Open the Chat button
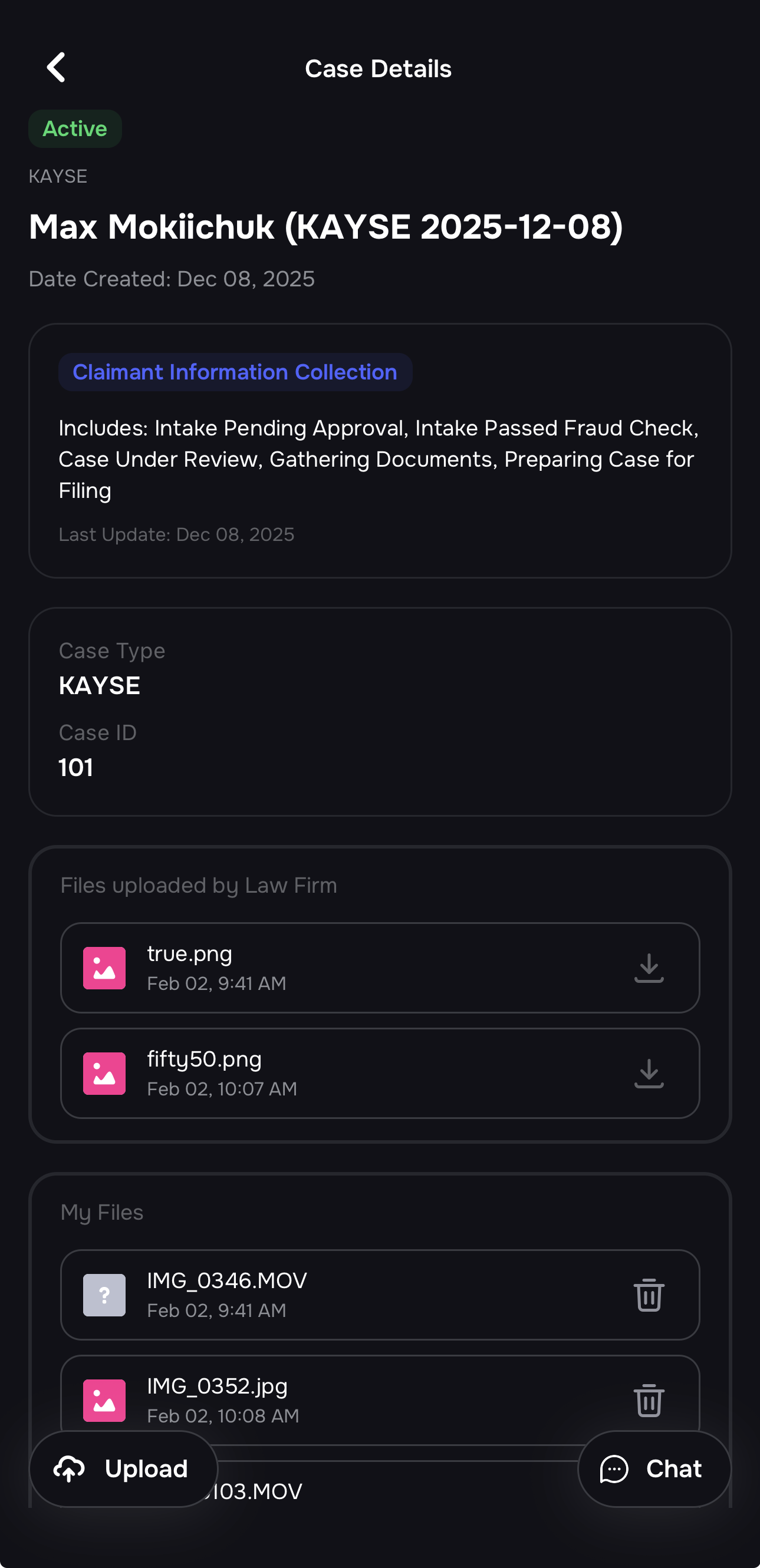The height and width of the screenshot is (1568, 760). pos(654,1469)
